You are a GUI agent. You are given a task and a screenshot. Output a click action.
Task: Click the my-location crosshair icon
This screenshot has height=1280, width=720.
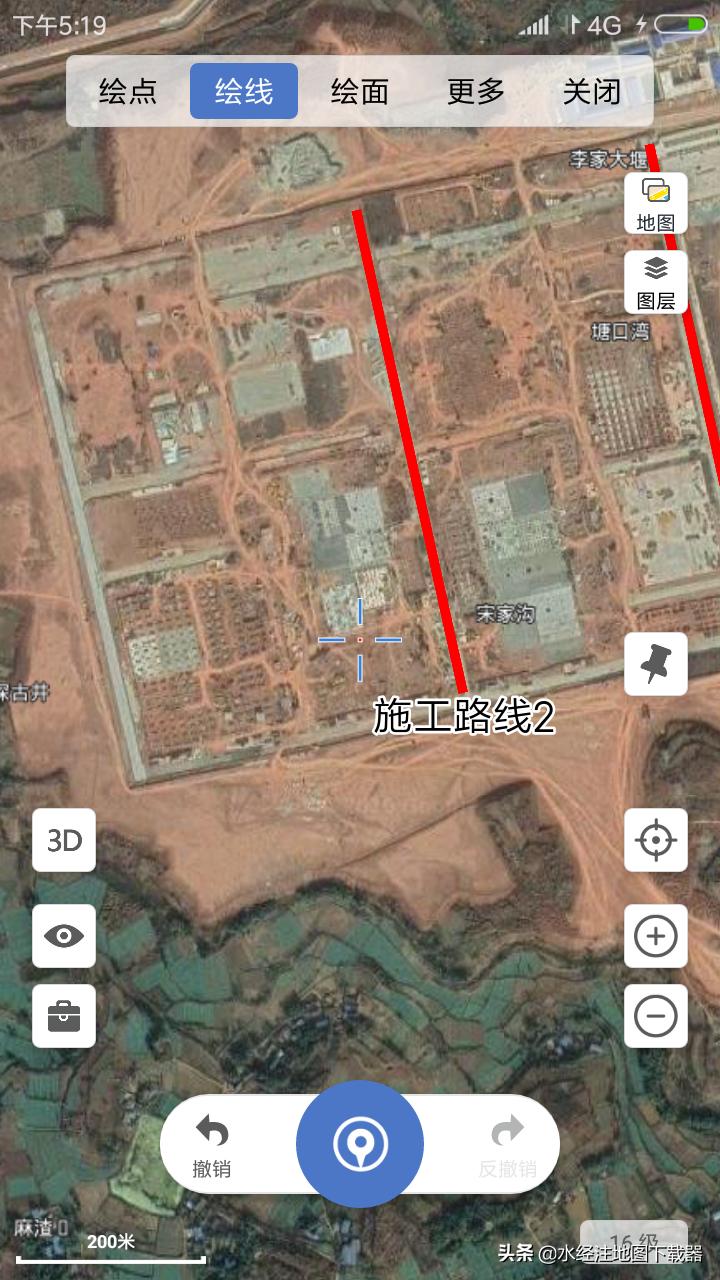point(655,840)
